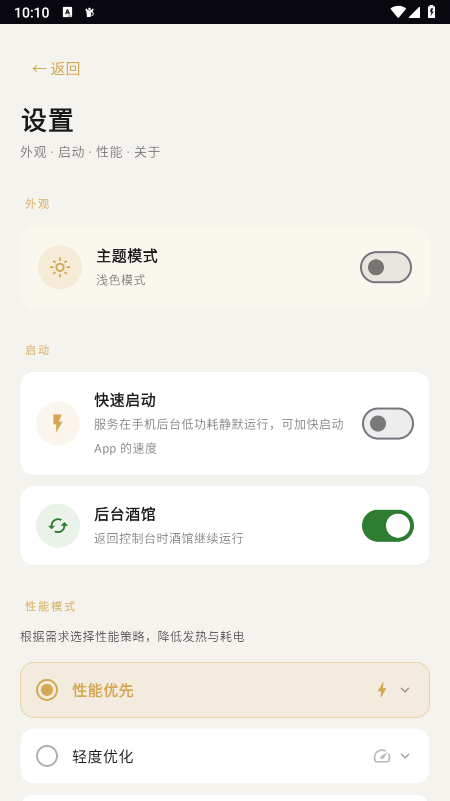Turn off the 后台酒馆 switch
The width and height of the screenshot is (450, 801).
pyautogui.click(x=388, y=526)
